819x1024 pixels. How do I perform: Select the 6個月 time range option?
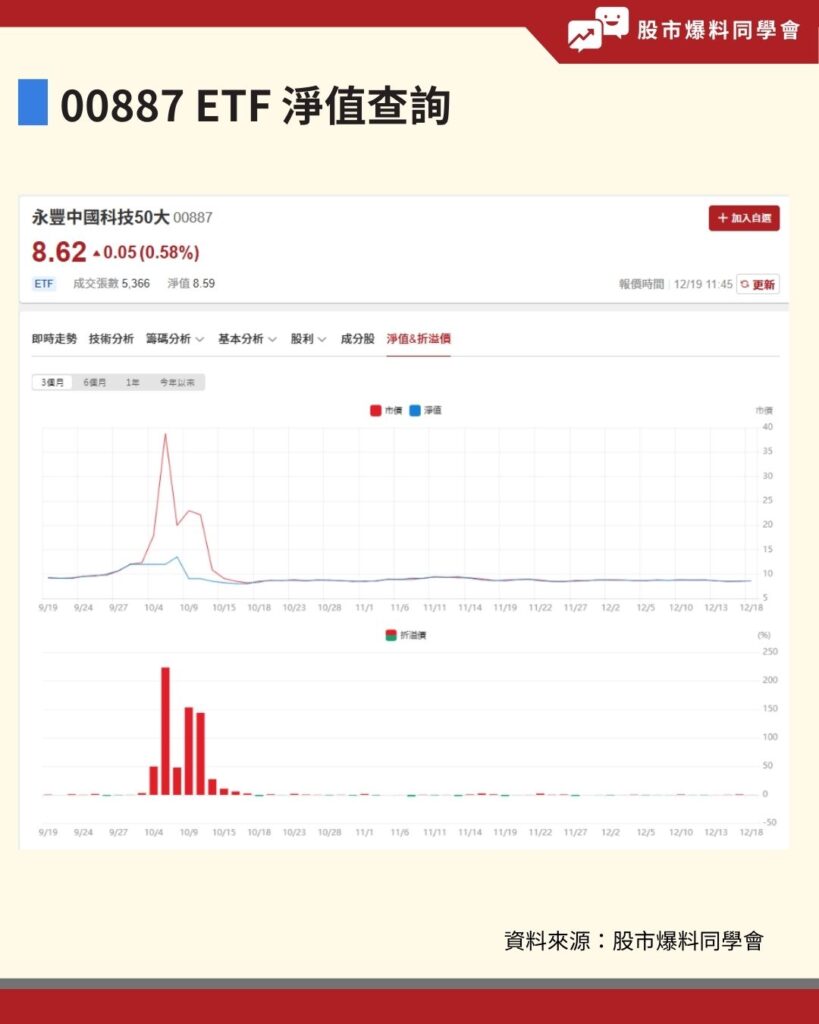(x=93, y=380)
